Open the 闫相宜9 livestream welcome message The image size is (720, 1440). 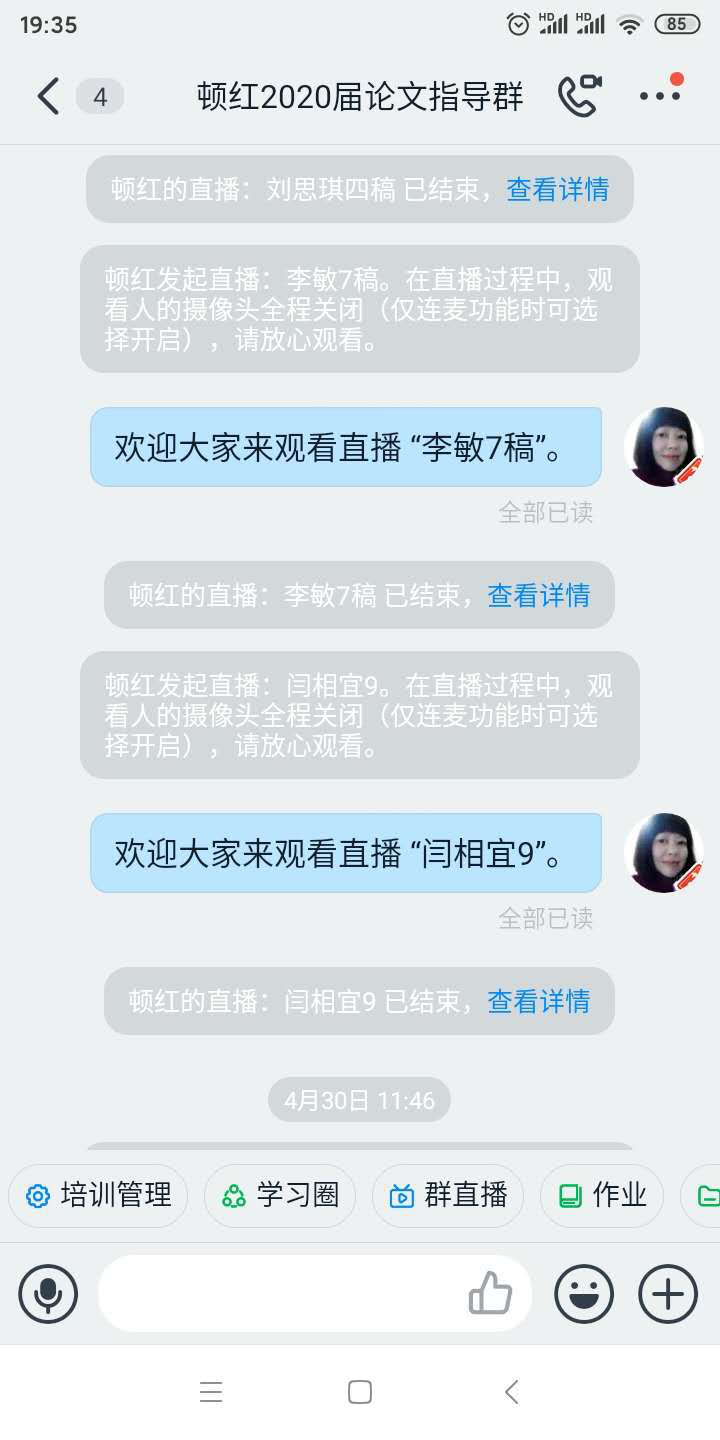346,853
